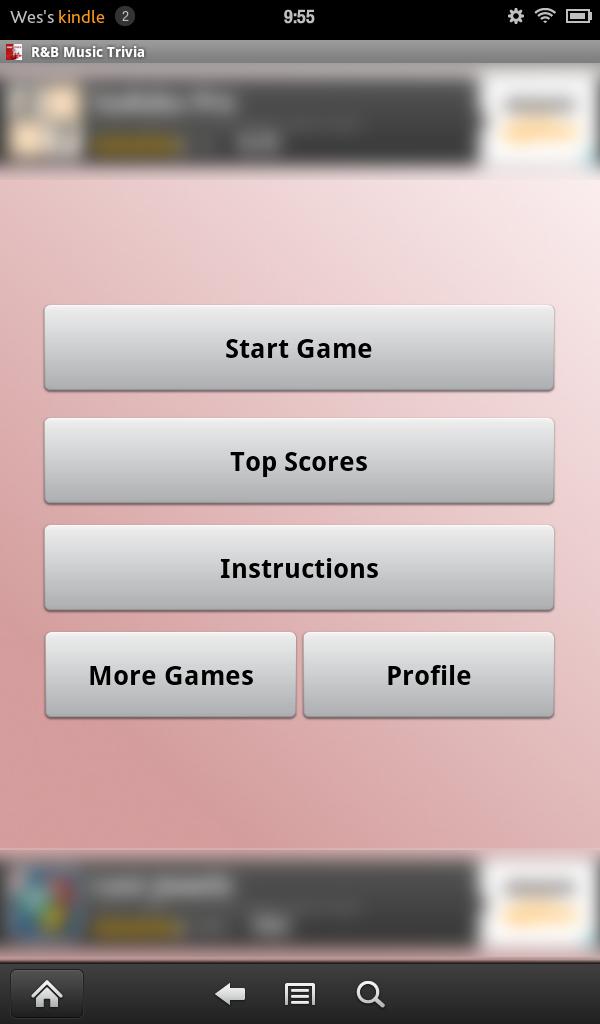This screenshot has width=600, height=1024.
Task: Browse More Games
Action: (171, 675)
